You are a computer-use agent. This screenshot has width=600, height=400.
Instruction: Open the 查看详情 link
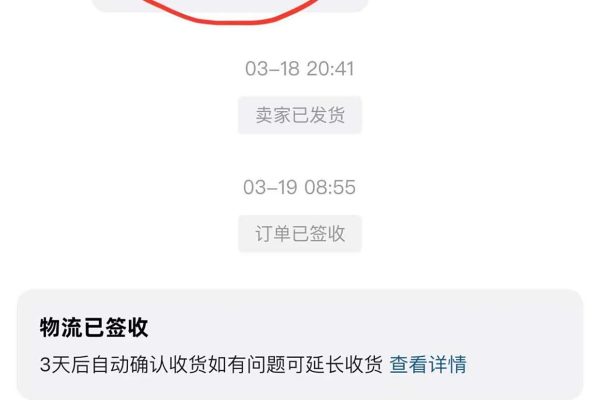[x=428, y=364]
